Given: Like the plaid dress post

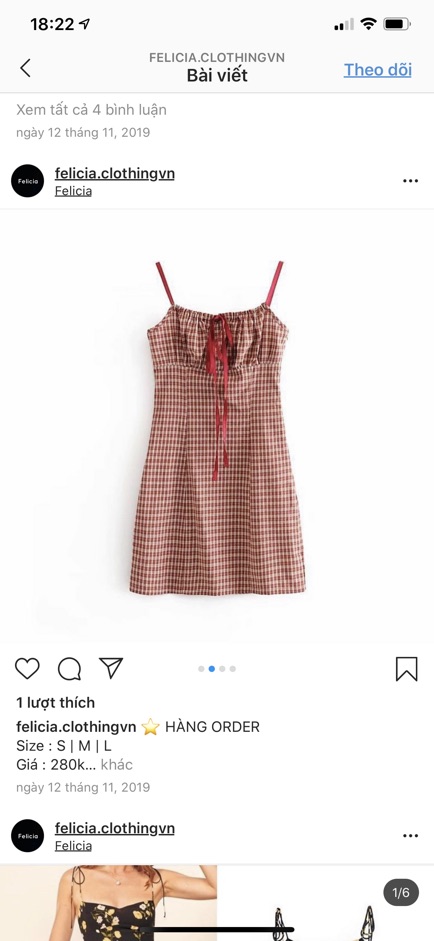Looking at the screenshot, I should pyautogui.click(x=27, y=669).
